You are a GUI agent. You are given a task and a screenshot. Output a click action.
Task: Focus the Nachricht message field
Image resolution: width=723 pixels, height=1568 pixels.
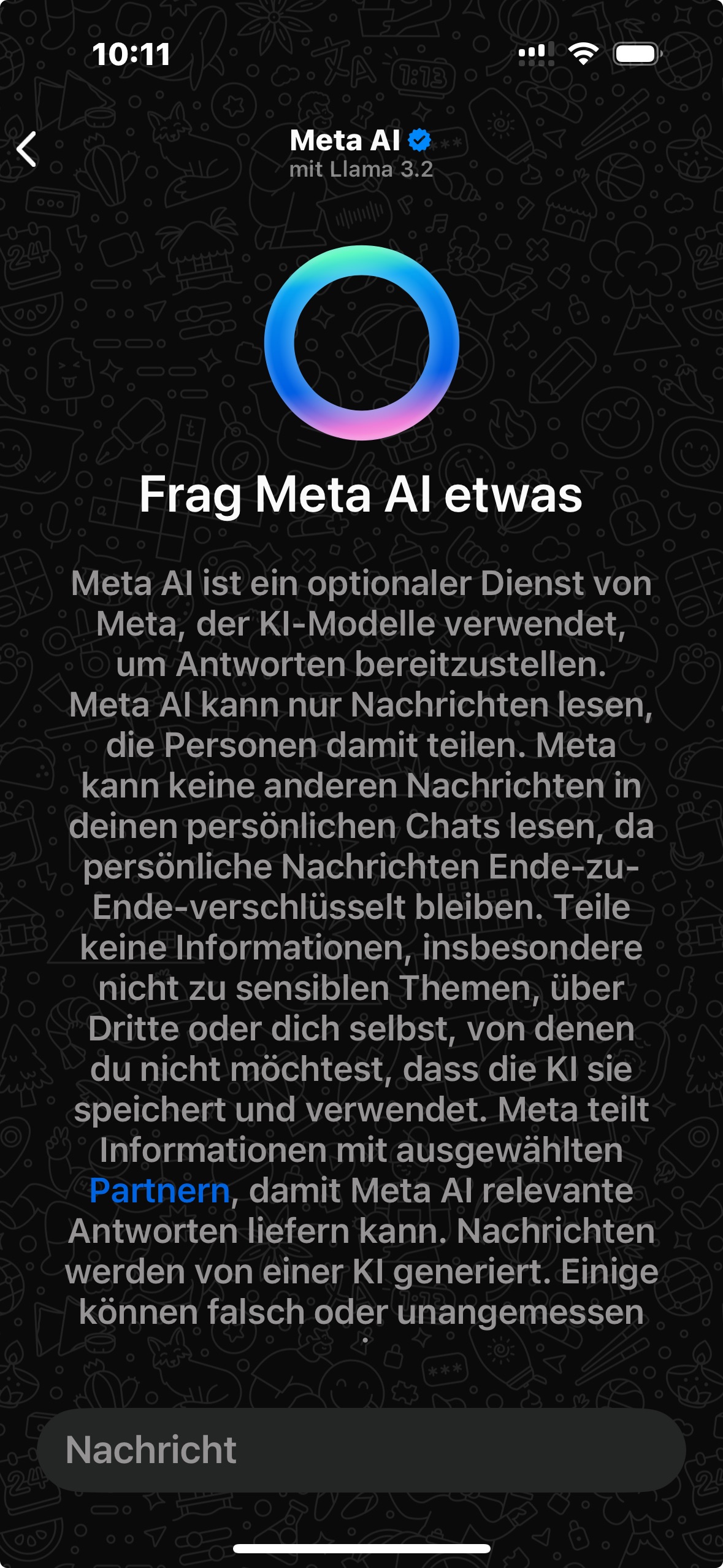pyautogui.click(x=361, y=1450)
